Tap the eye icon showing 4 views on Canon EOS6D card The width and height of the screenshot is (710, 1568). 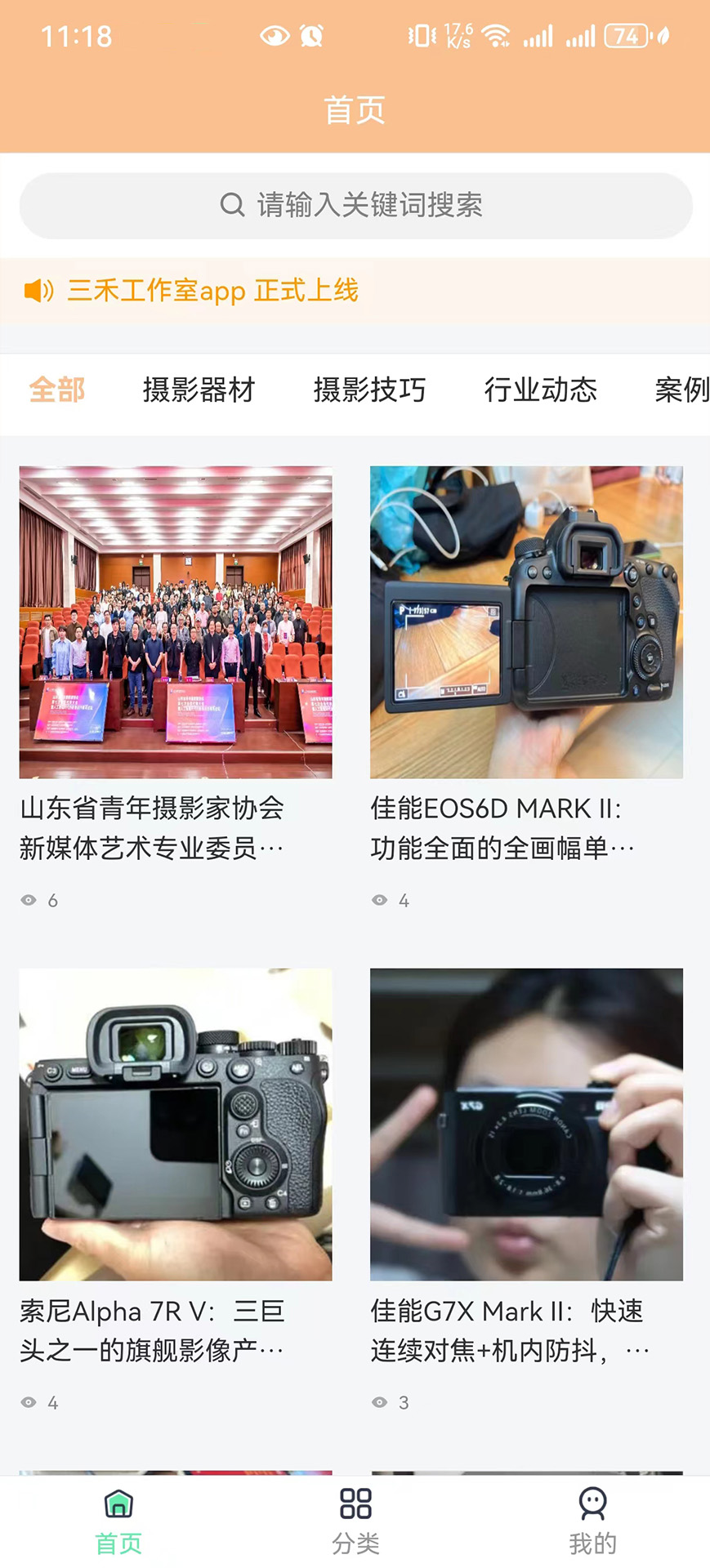379,899
